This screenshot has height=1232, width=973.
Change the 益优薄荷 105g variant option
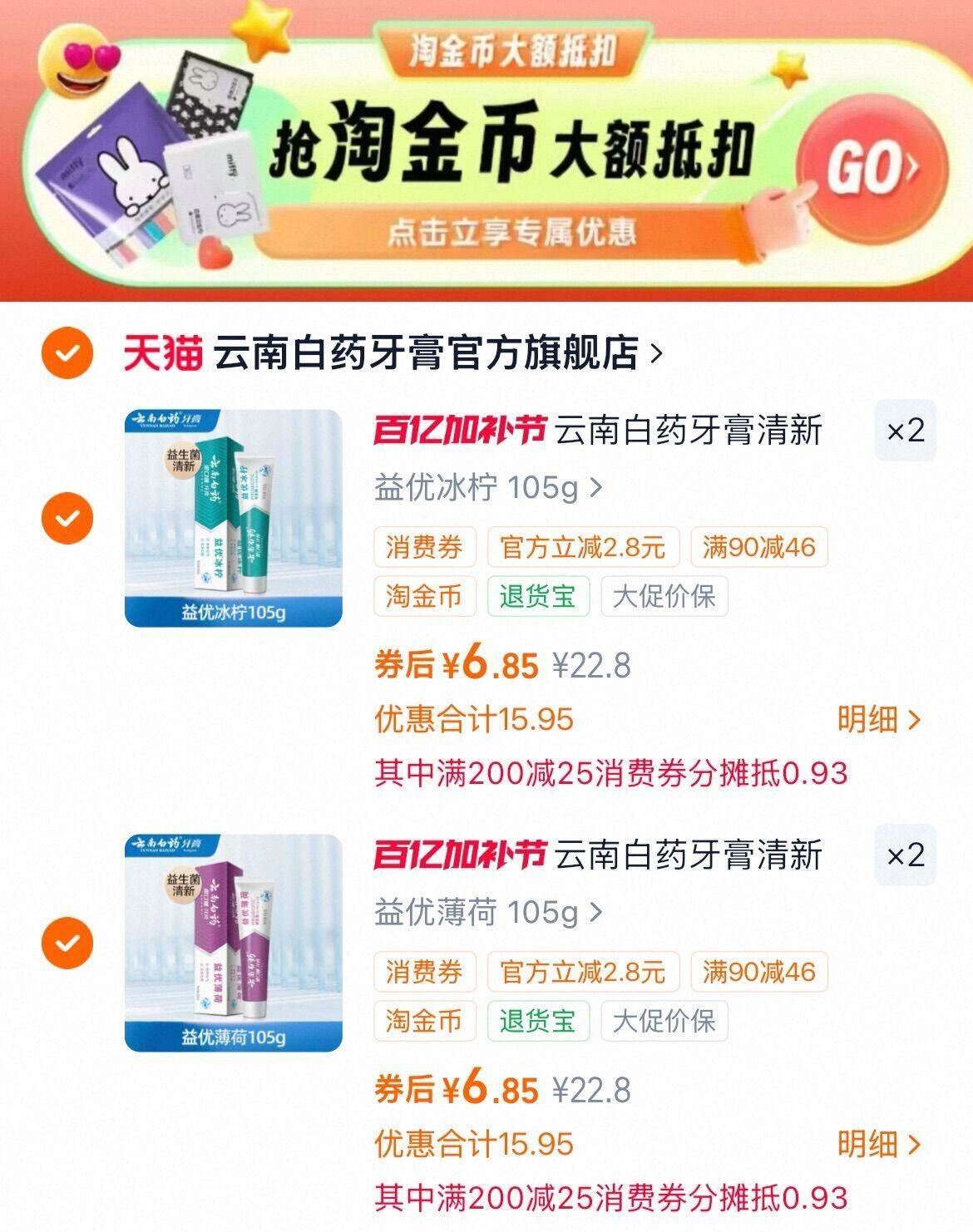pyautogui.click(x=488, y=912)
